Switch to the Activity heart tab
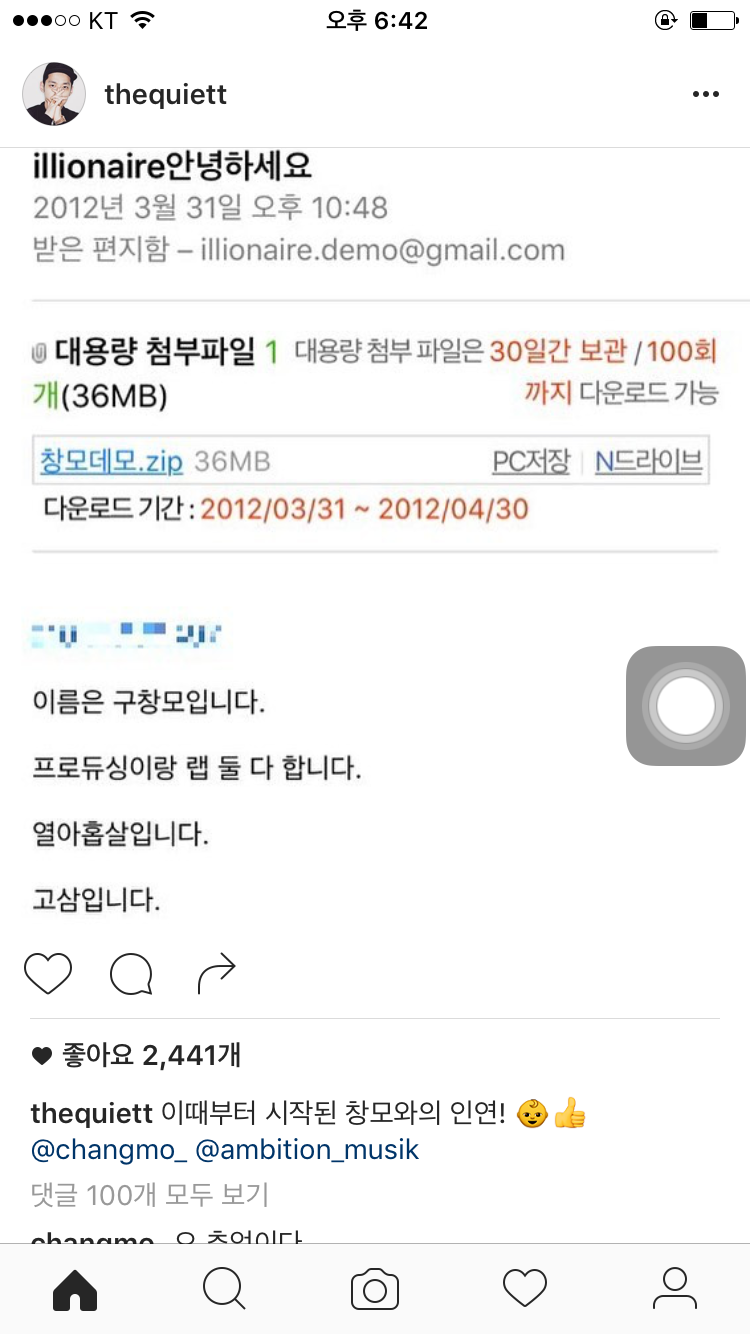Image resolution: width=750 pixels, height=1334 pixels. pos(525,1289)
